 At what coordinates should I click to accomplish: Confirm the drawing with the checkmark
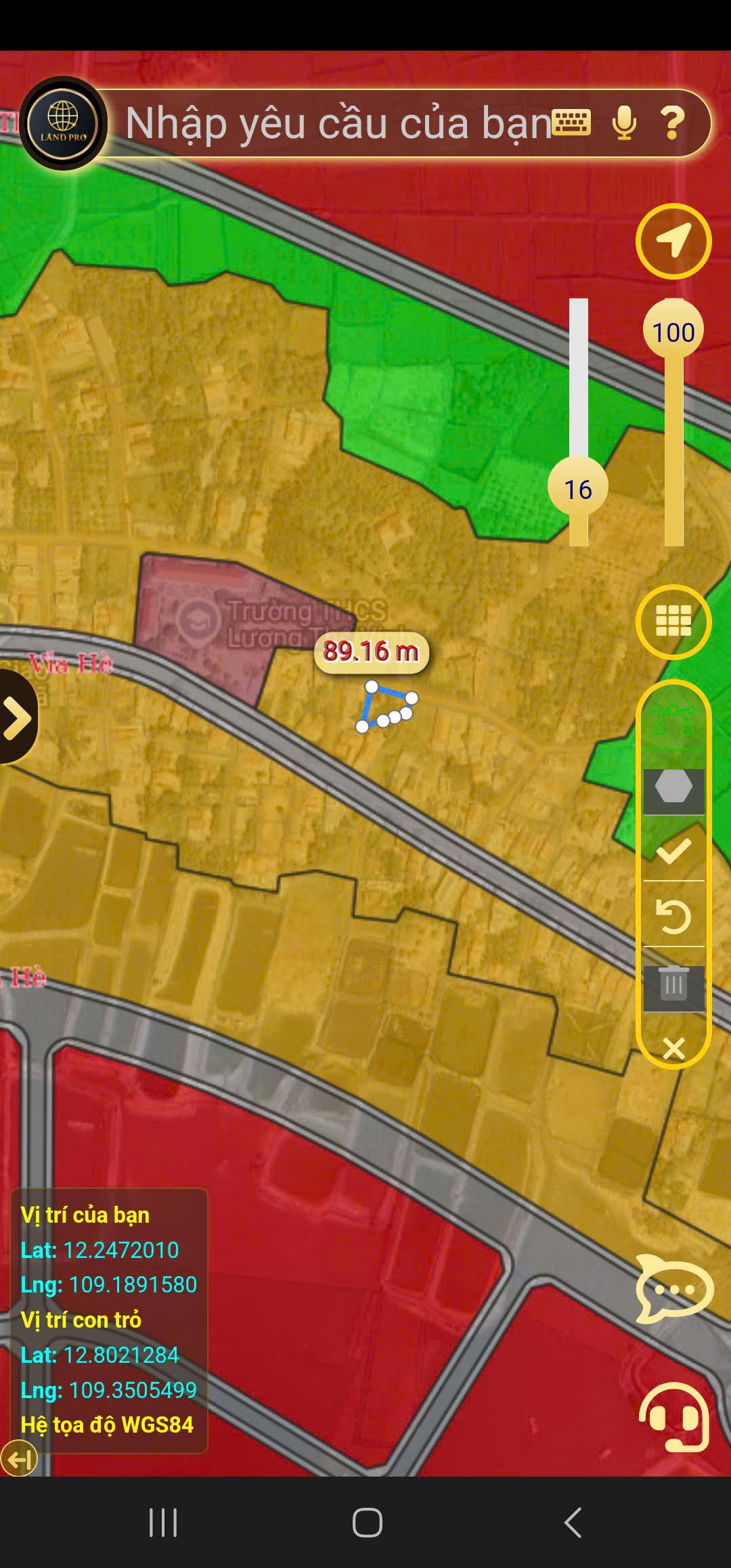coord(673,851)
